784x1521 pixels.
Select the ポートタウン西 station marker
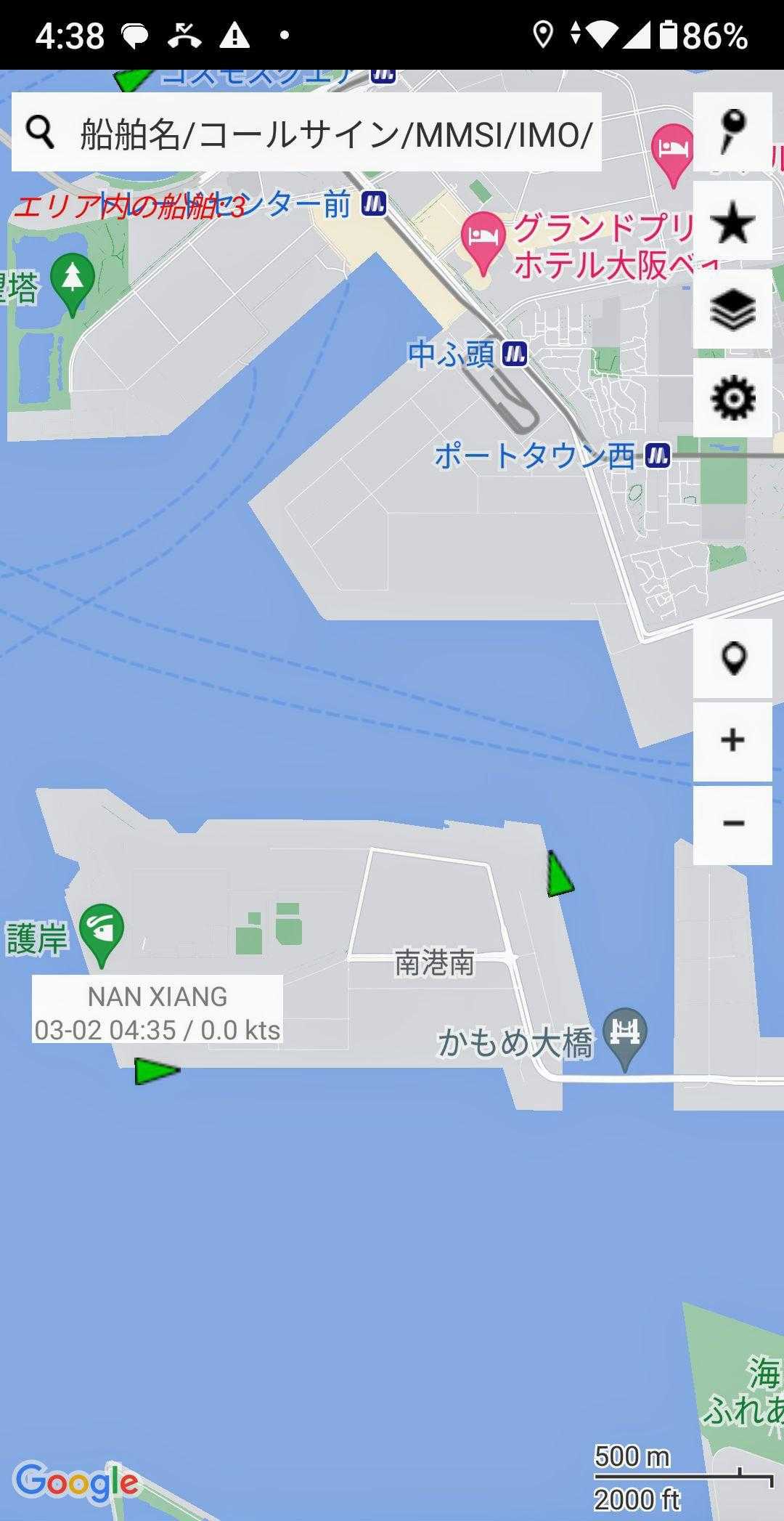tap(658, 456)
